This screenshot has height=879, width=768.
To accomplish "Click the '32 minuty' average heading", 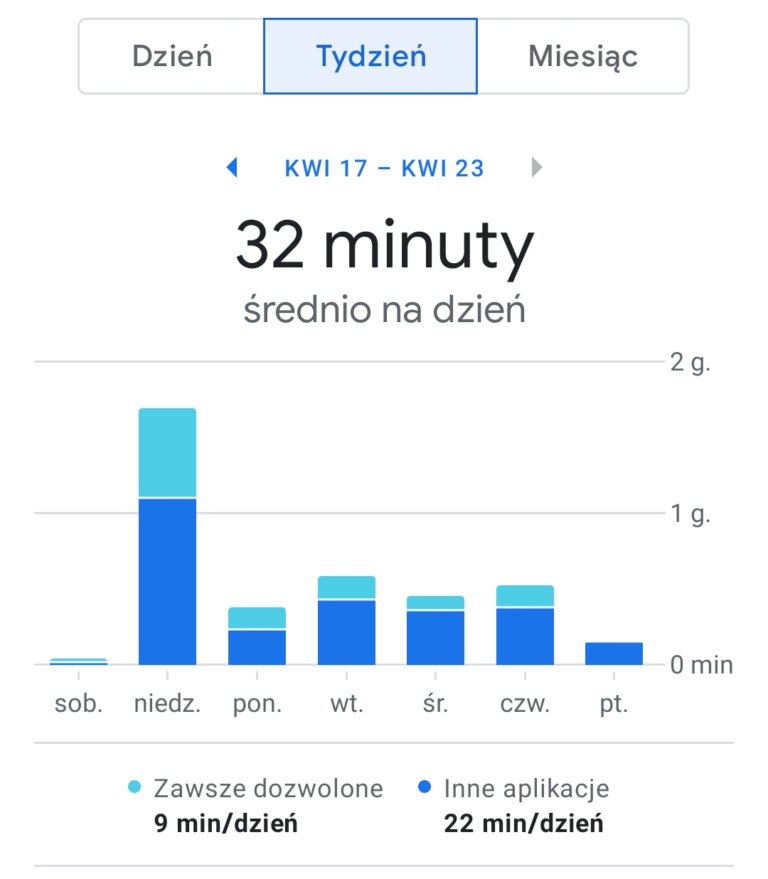I will click(384, 243).
